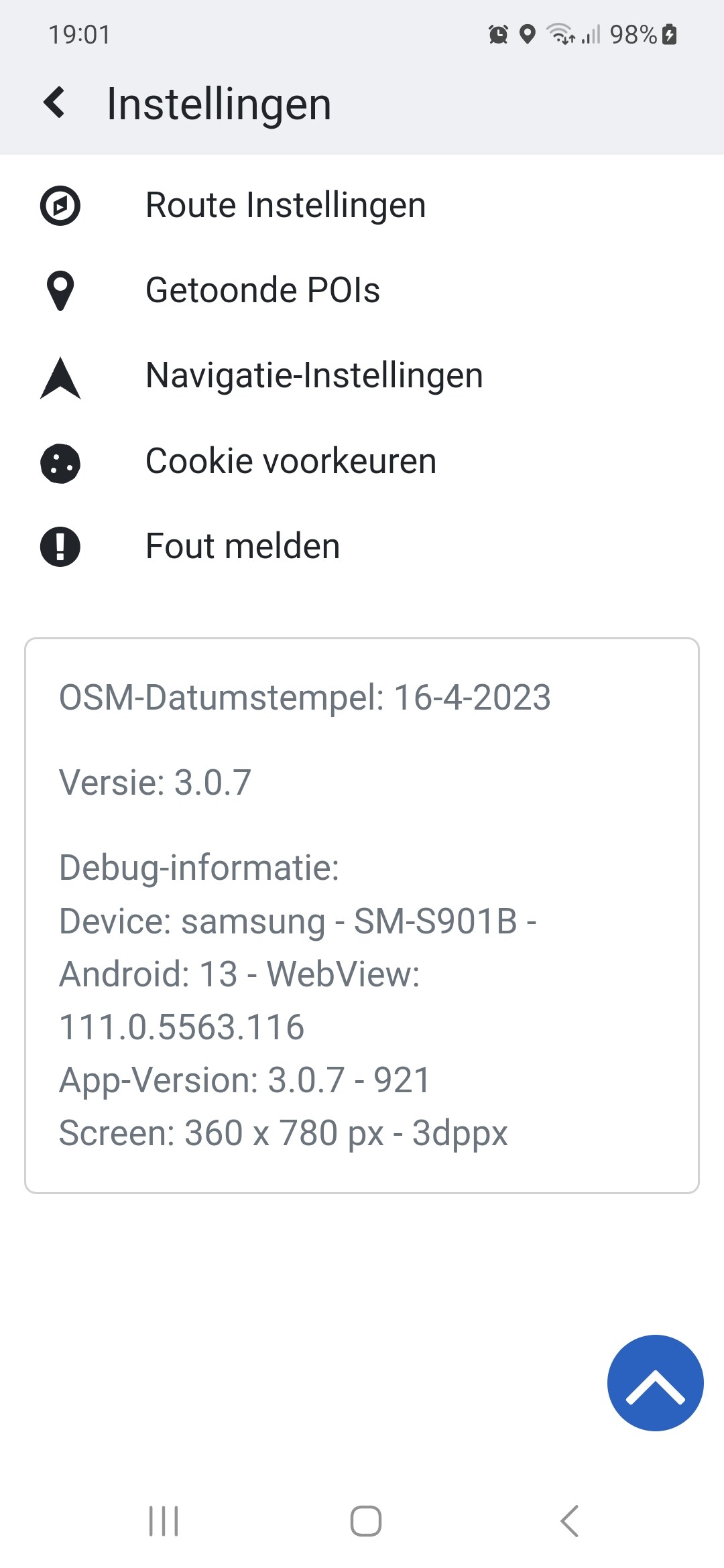The height and width of the screenshot is (1568, 724).
Task: Go back from Instellingen
Action: click(x=55, y=103)
